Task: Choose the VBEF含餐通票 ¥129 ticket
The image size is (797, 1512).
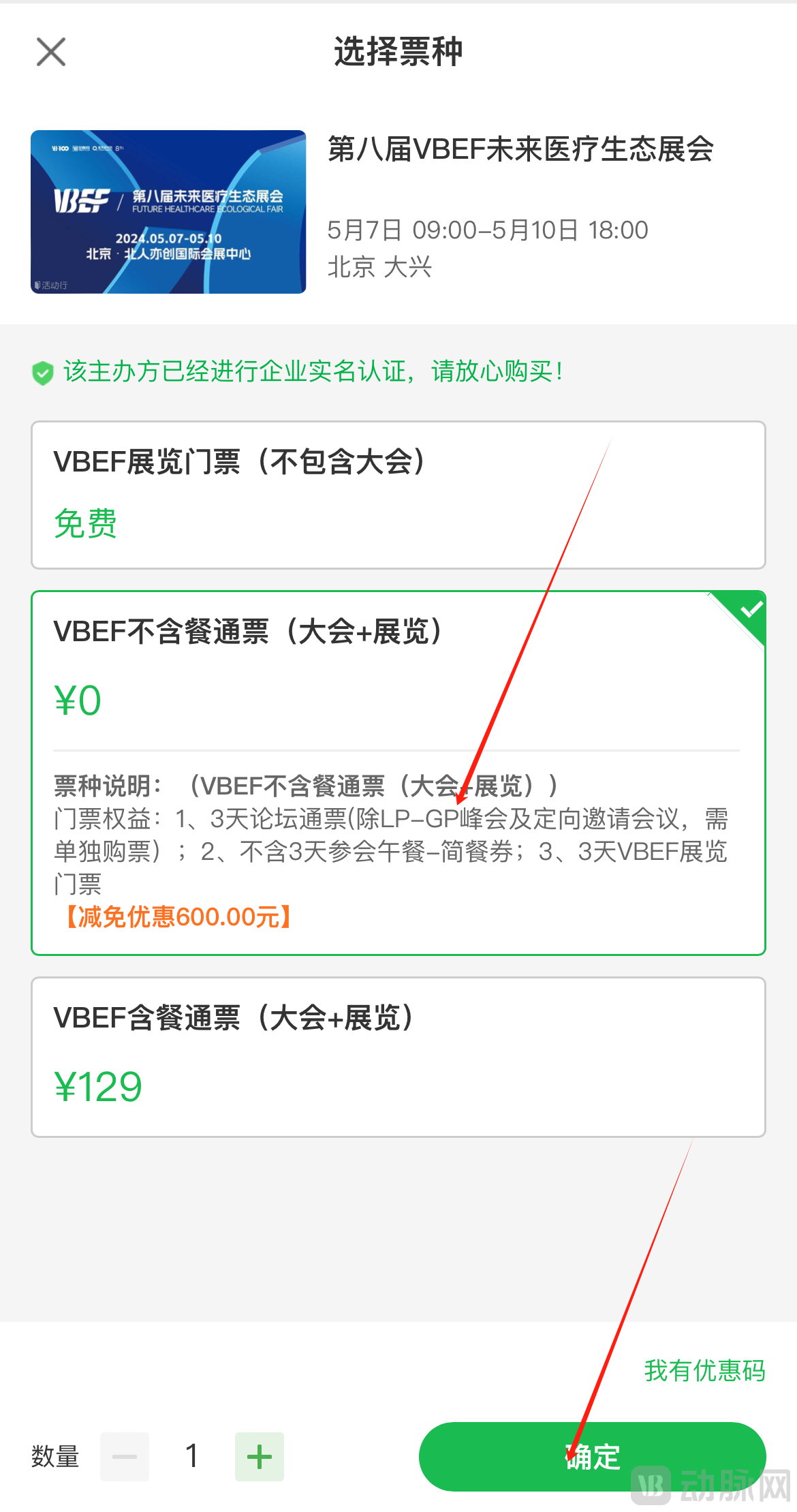Action: click(x=398, y=1056)
